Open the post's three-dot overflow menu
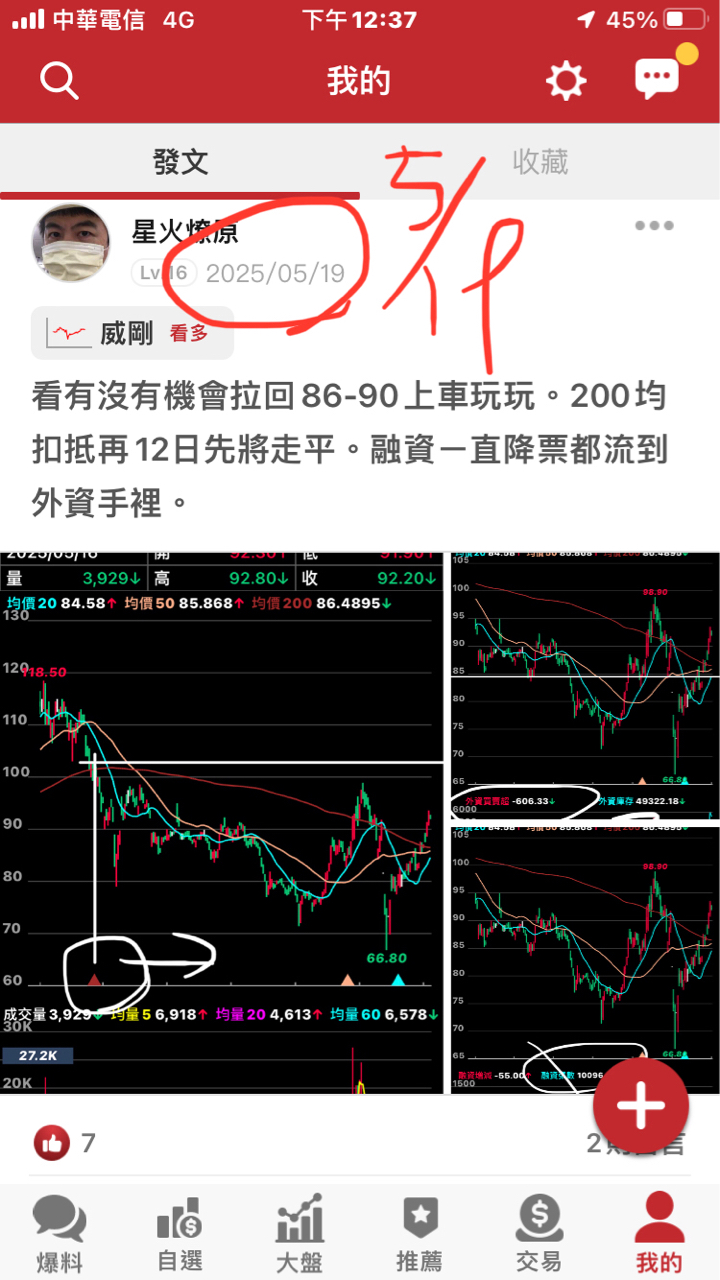Screen dimensions: 720x1280 click(x=654, y=226)
